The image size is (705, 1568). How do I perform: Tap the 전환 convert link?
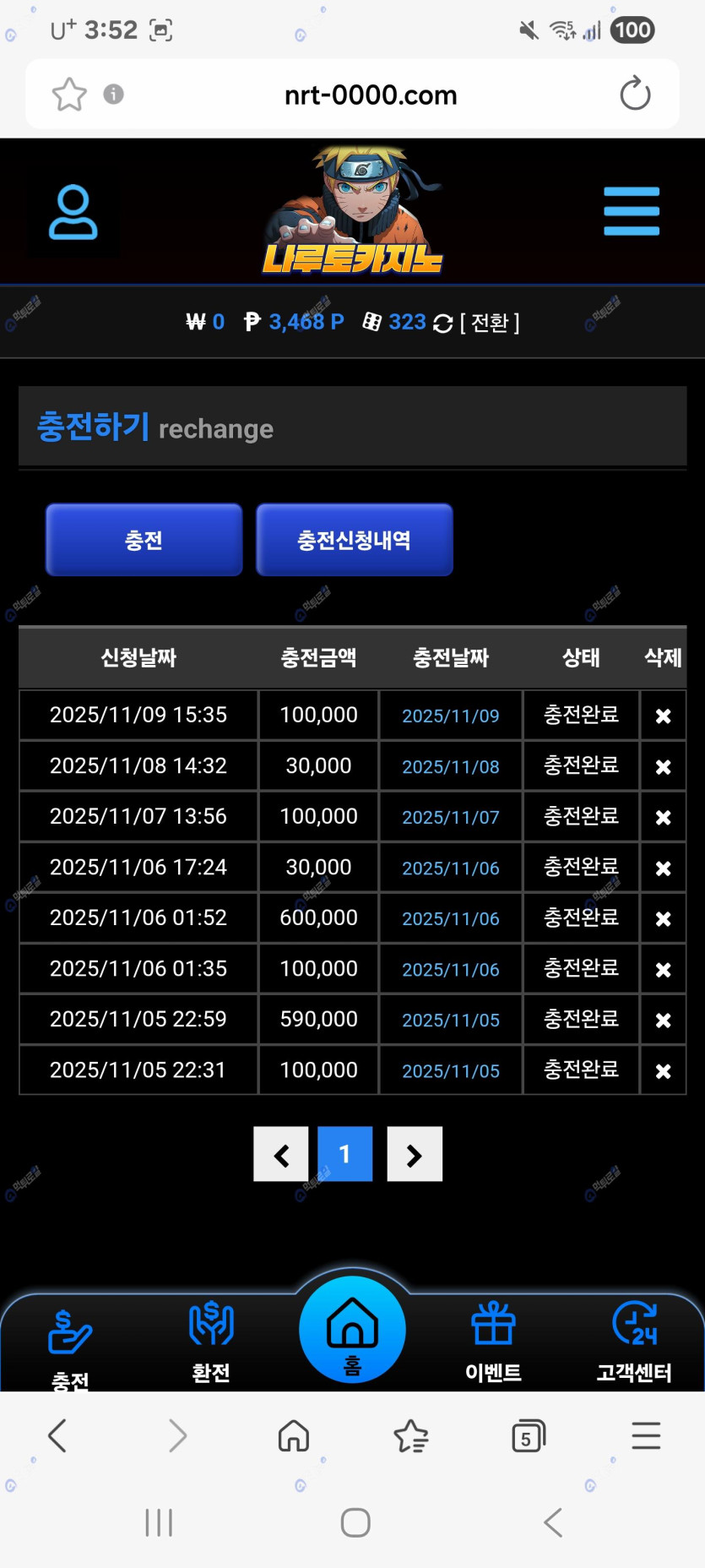point(490,323)
